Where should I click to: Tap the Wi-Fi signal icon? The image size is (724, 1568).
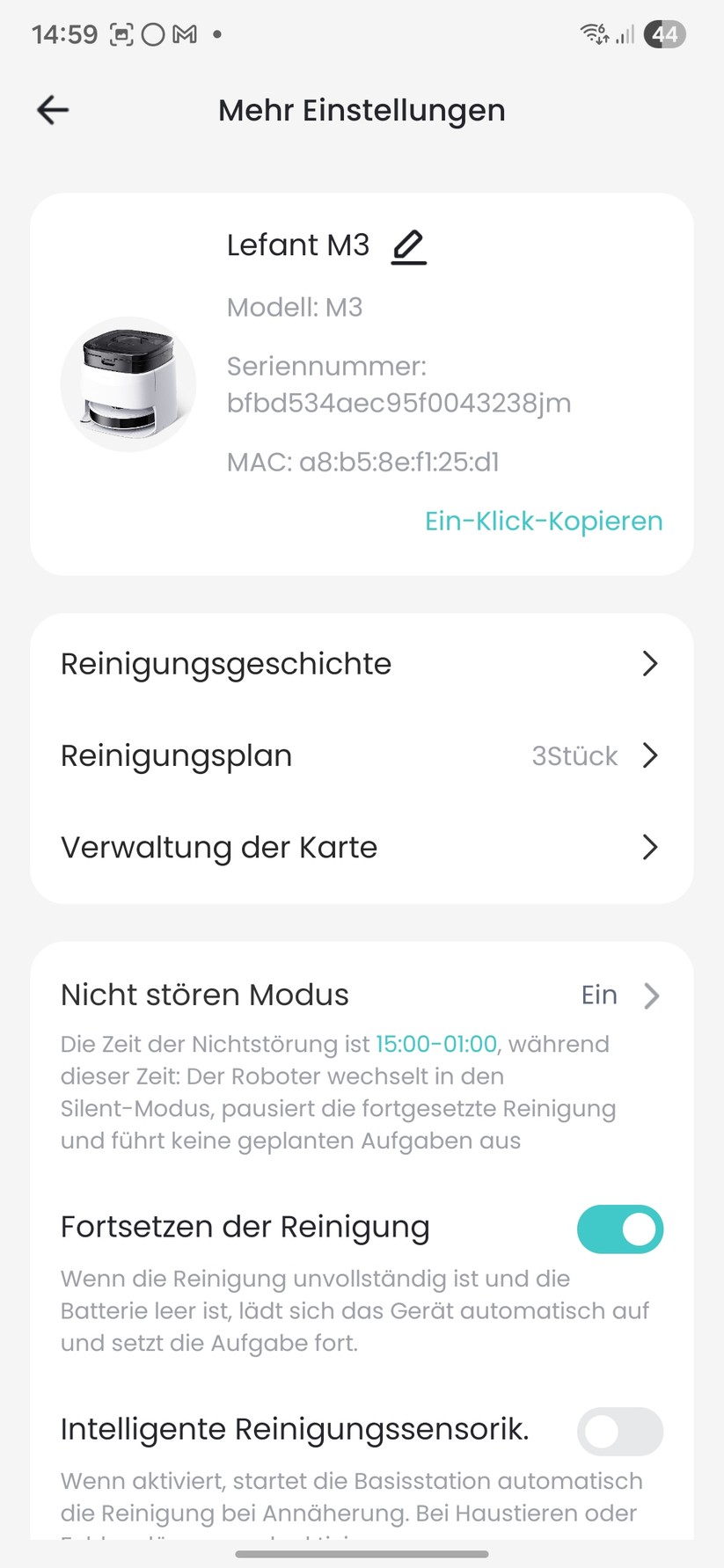tap(595, 33)
